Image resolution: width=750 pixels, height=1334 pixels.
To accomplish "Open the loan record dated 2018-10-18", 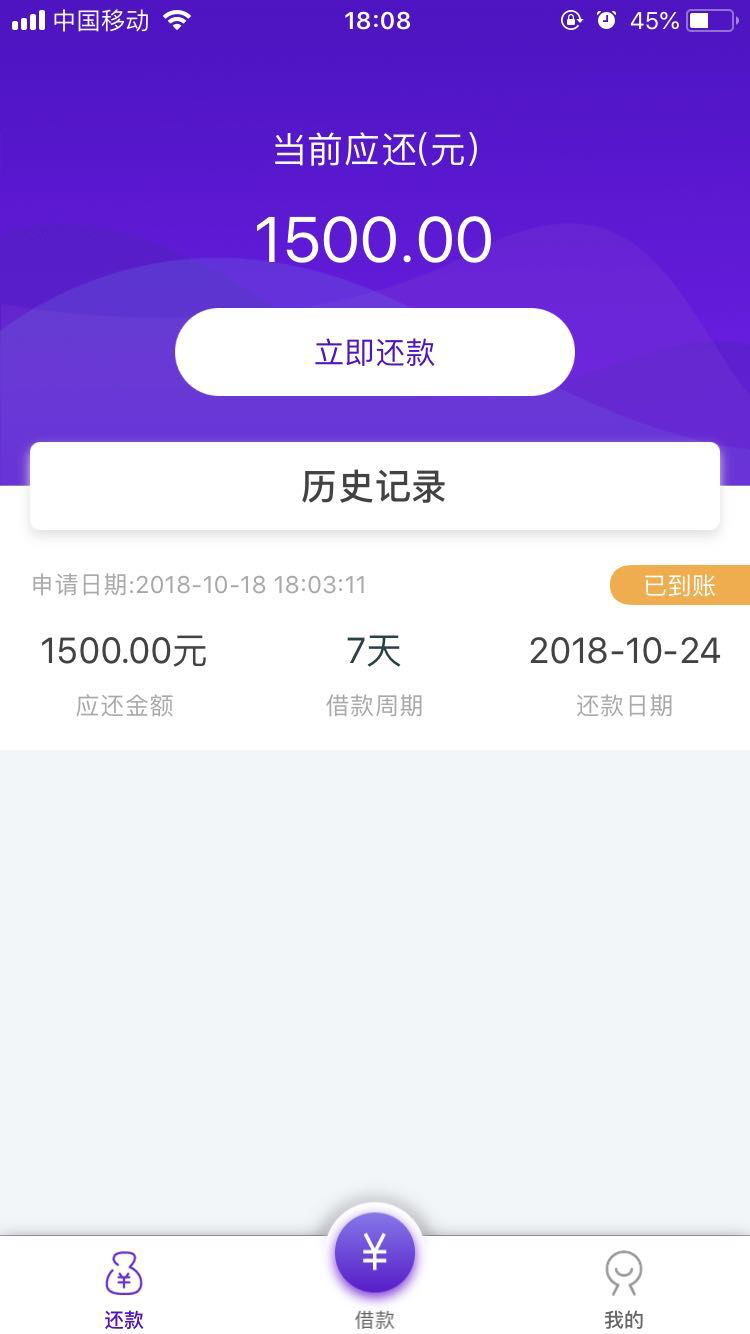I will [375, 648].
